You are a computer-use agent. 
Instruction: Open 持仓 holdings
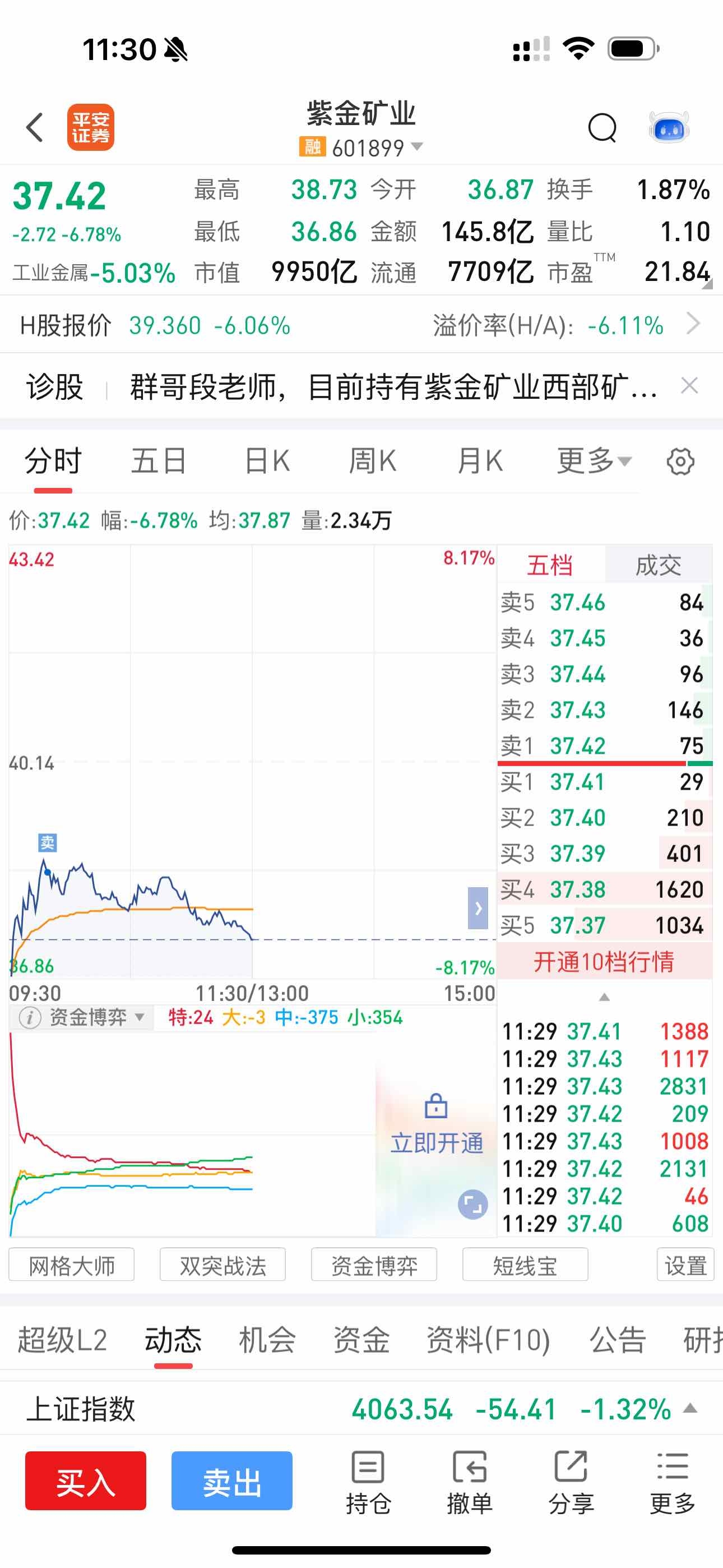coord(368,1482)
